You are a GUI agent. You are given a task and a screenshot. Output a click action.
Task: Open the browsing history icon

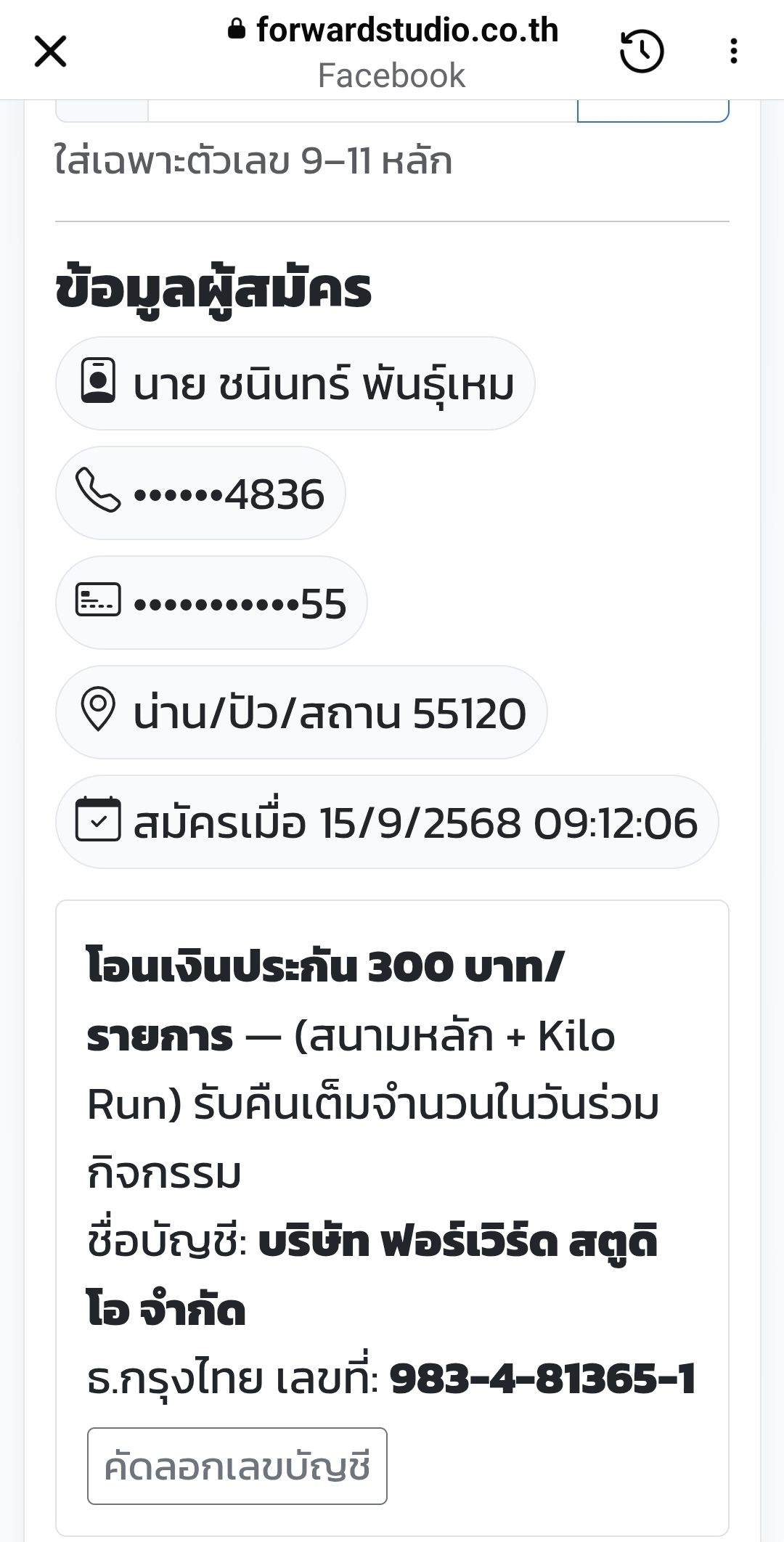click(x=642, y=52)
